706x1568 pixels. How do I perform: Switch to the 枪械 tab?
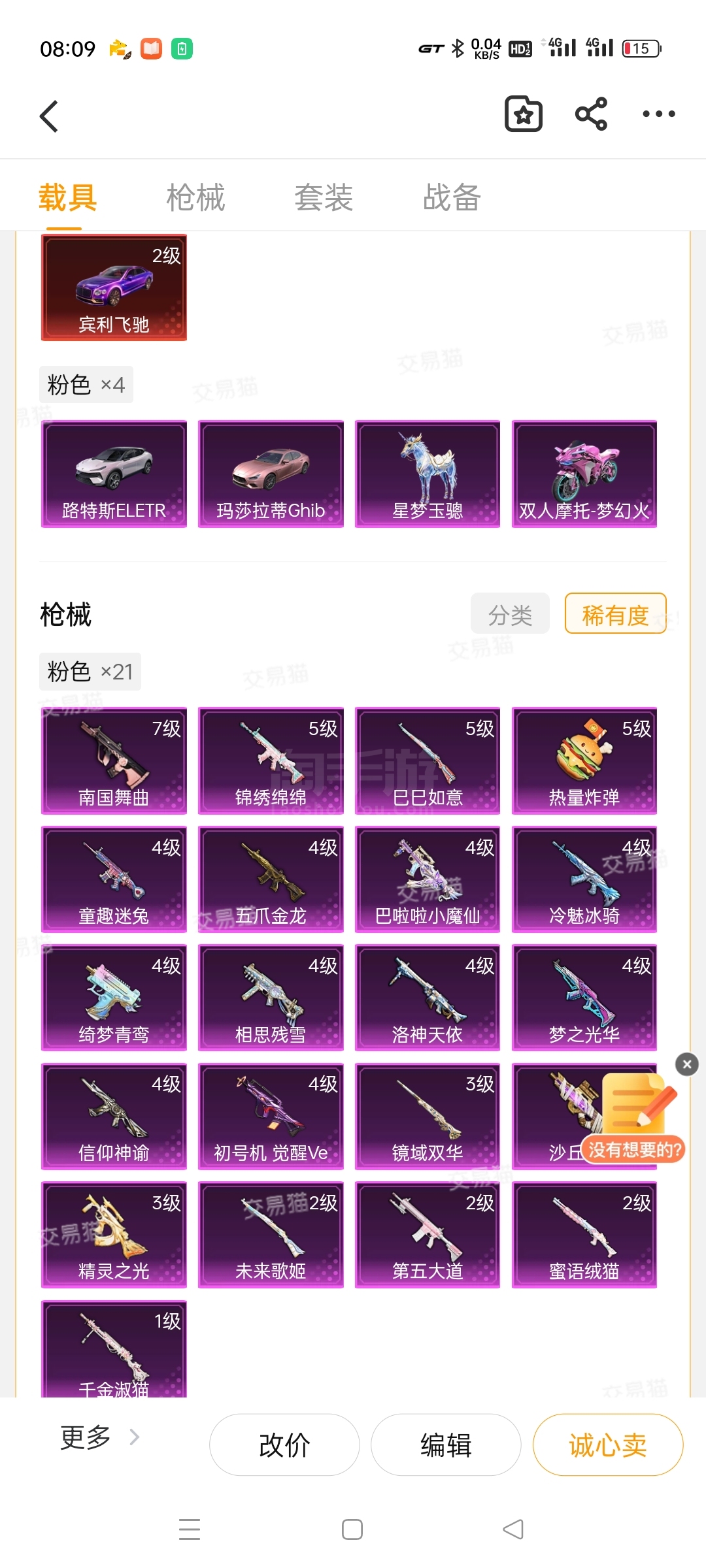[x=195, y=197]
